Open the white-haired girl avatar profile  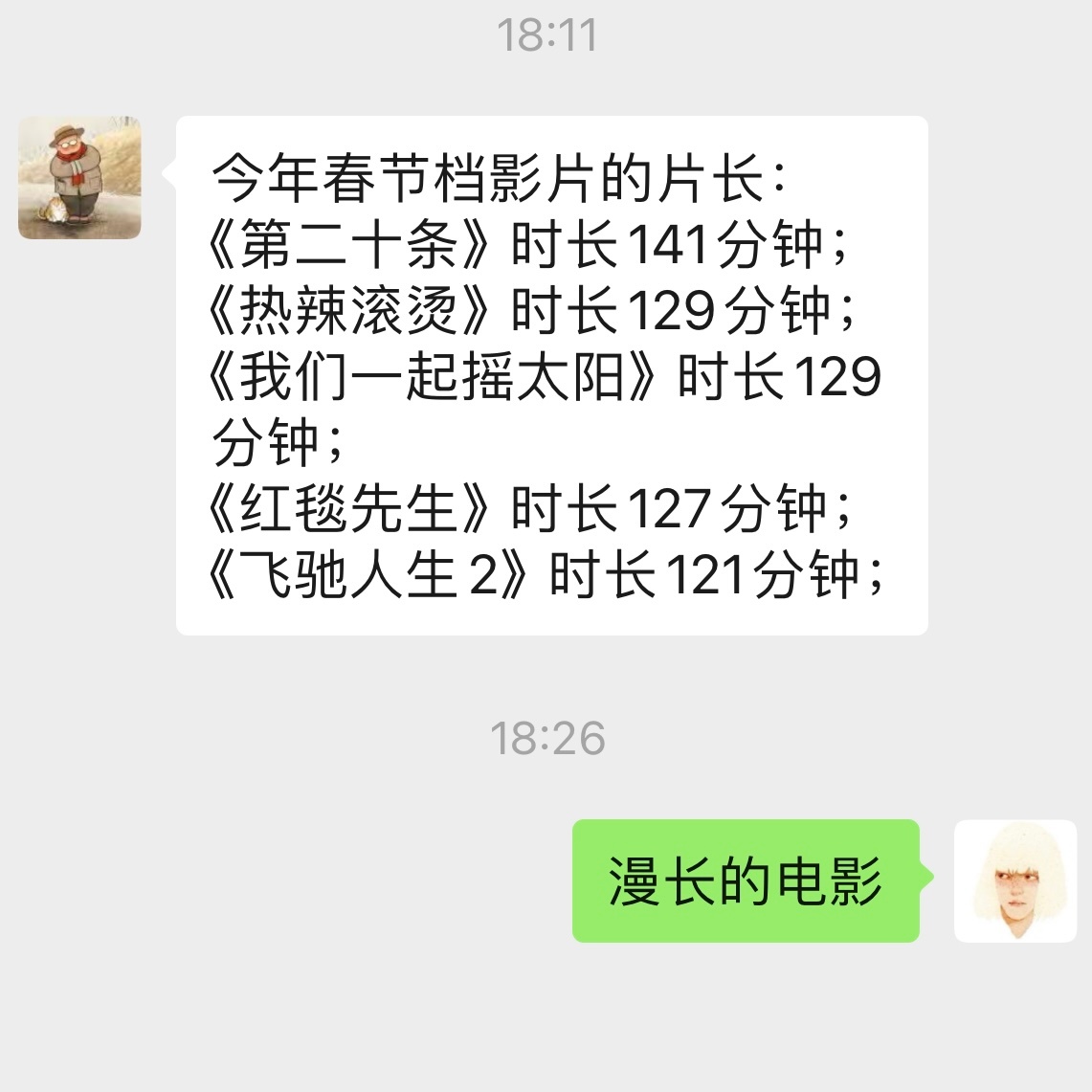coord(1015,880)
